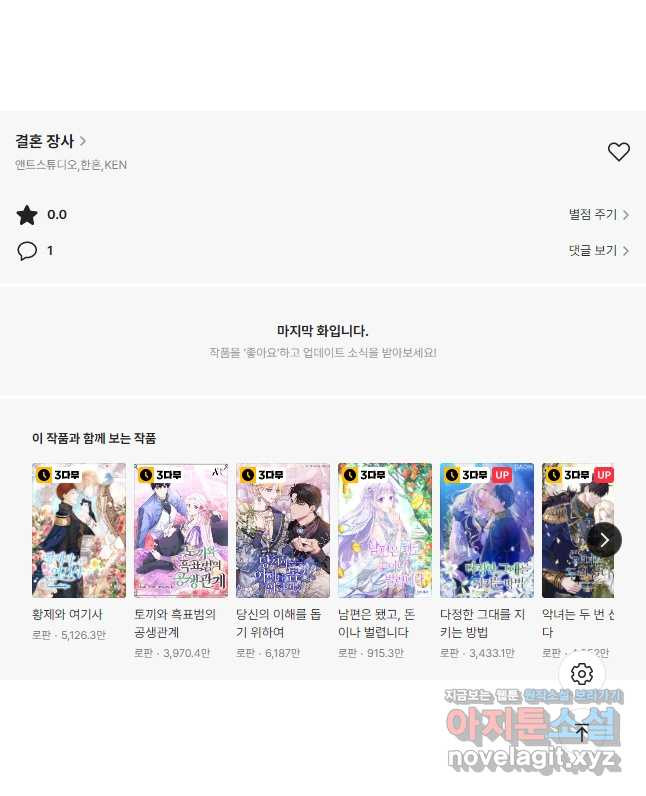Open the 황제와 여기사 webtoon
Image resolution: width=646 pixels, height=796 pixels.
tap(79, 530)
